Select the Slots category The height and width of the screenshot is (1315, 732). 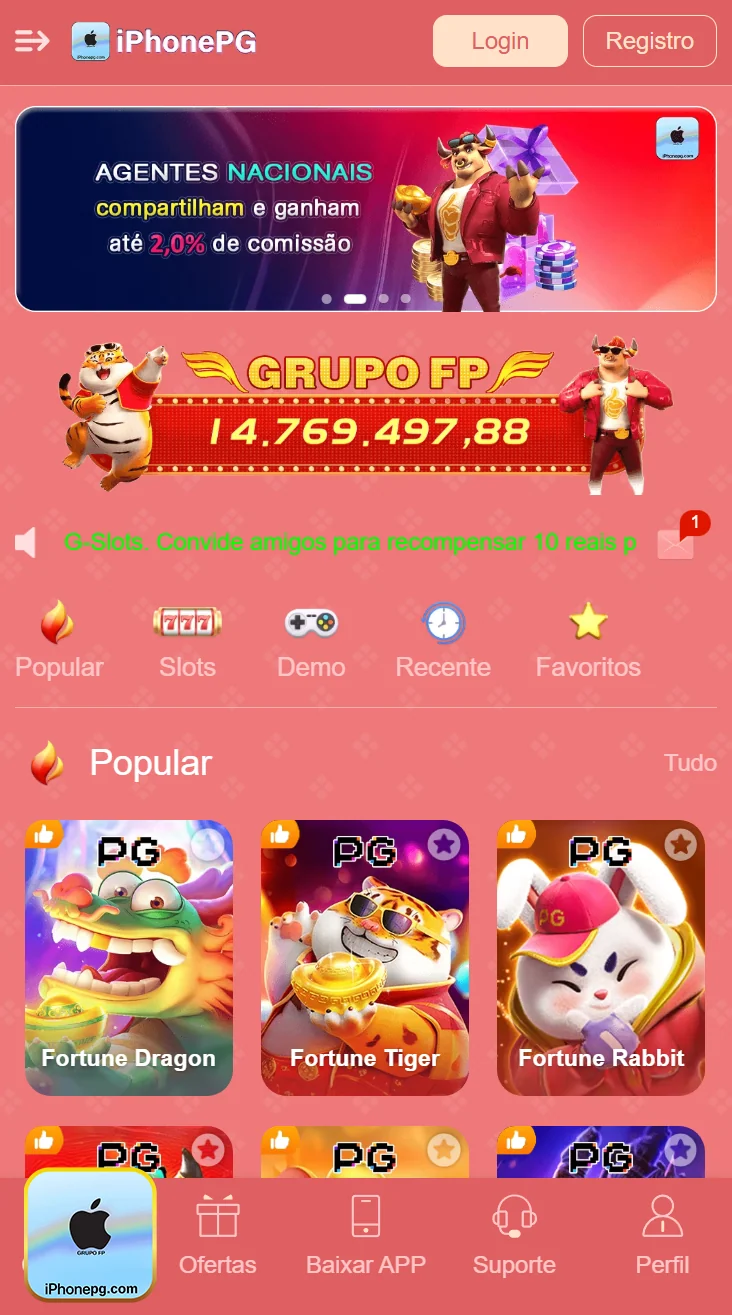[187, 641]
